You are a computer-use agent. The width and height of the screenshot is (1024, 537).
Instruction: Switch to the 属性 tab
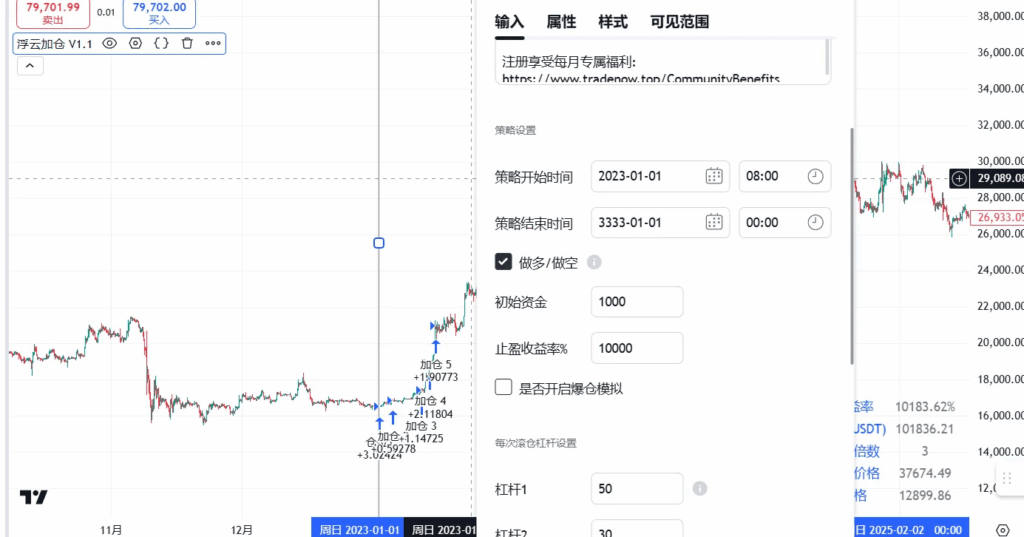(x=561, y=22)
